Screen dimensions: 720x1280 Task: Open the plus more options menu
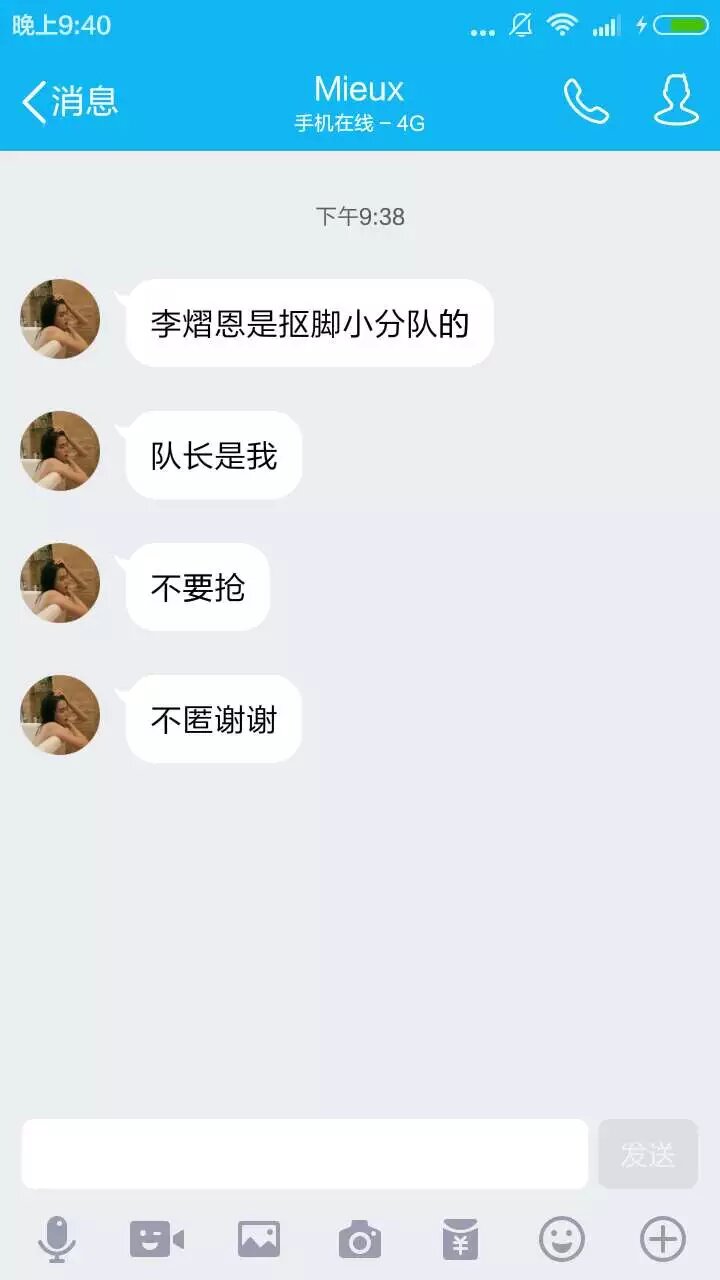(x=663, y=1240)
